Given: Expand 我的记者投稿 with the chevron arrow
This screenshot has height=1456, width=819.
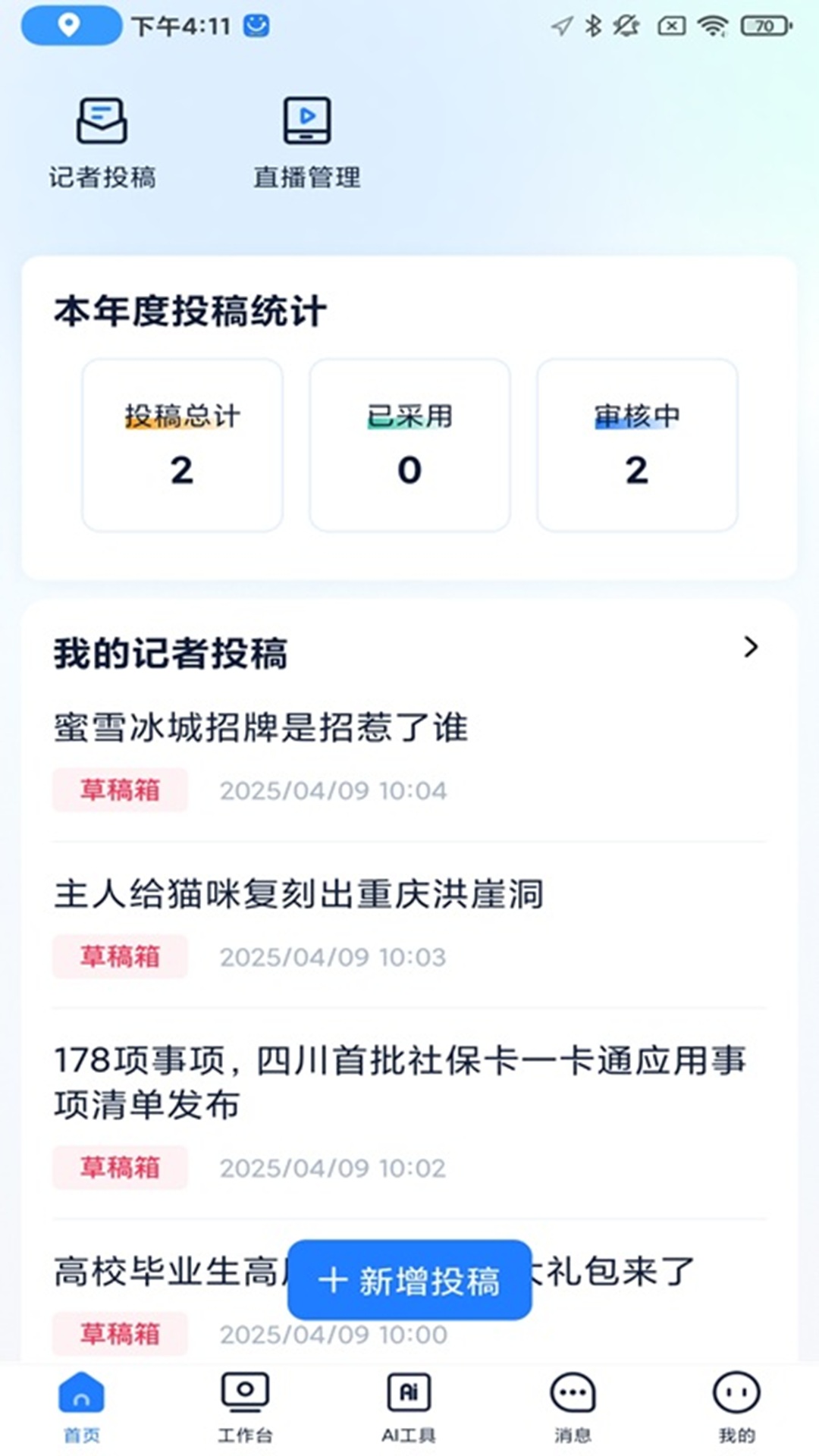Looking at the screenshot, I should pyautogui.click(x=751, y=647).
